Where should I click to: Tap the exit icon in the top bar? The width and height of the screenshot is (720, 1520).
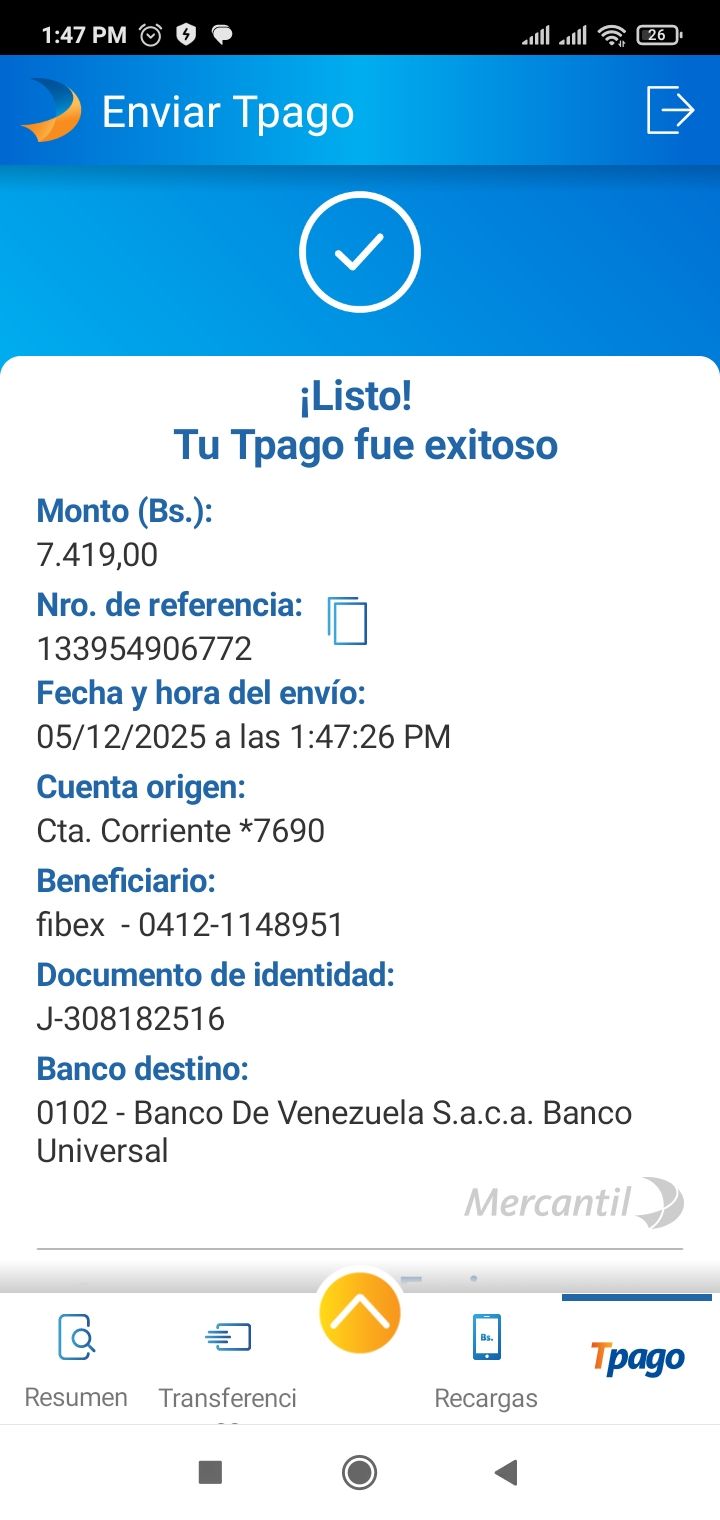(x=668, y=110)
